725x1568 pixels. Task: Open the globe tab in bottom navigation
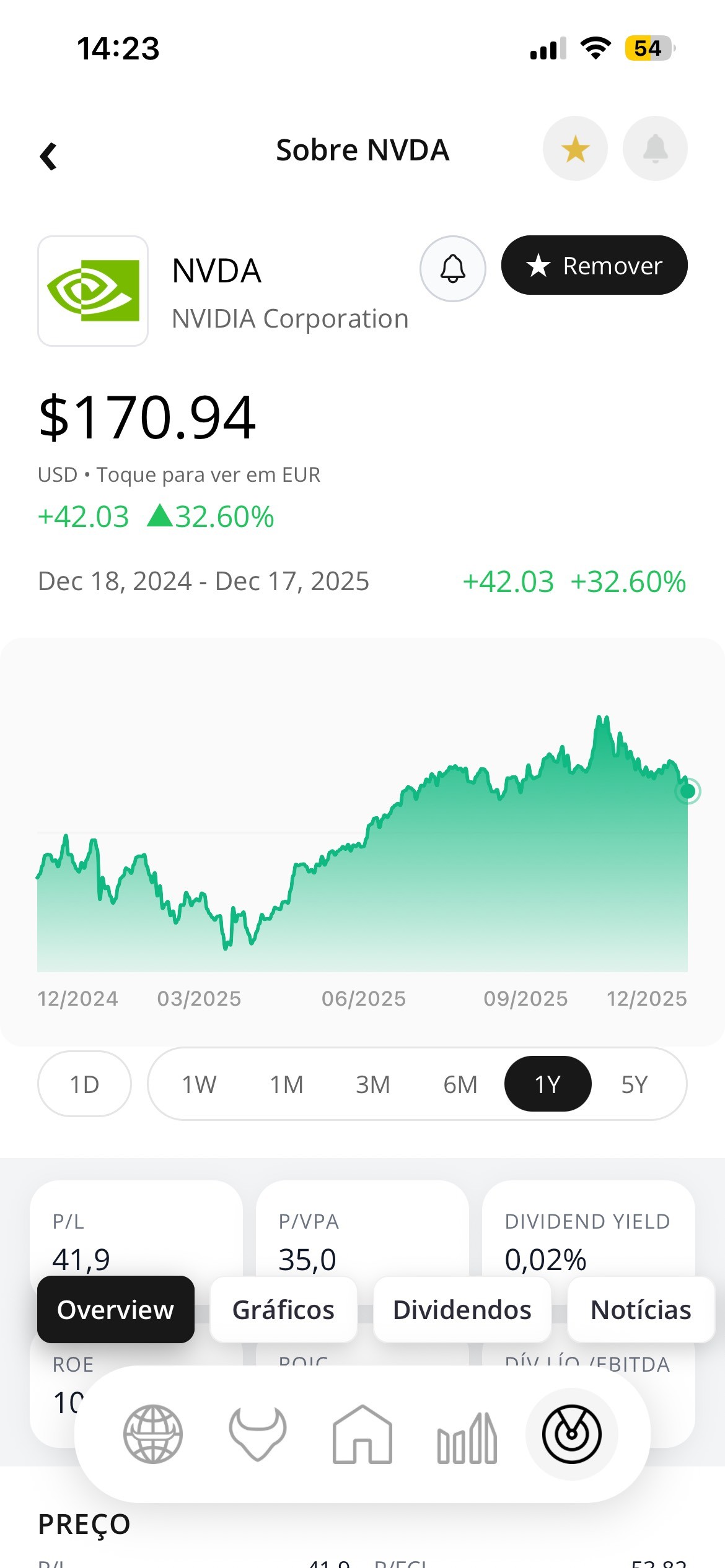152,1434
